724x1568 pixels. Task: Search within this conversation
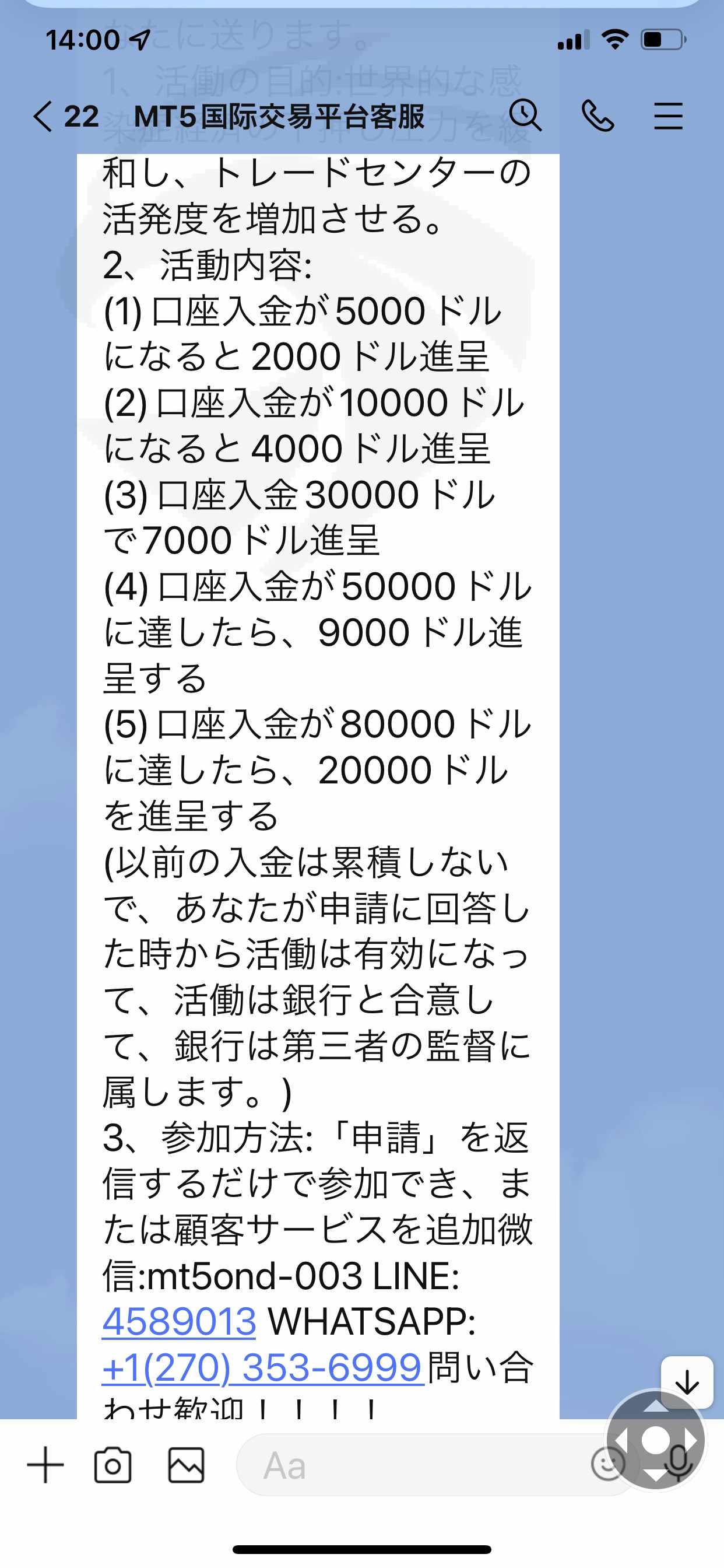pos(525,115)
